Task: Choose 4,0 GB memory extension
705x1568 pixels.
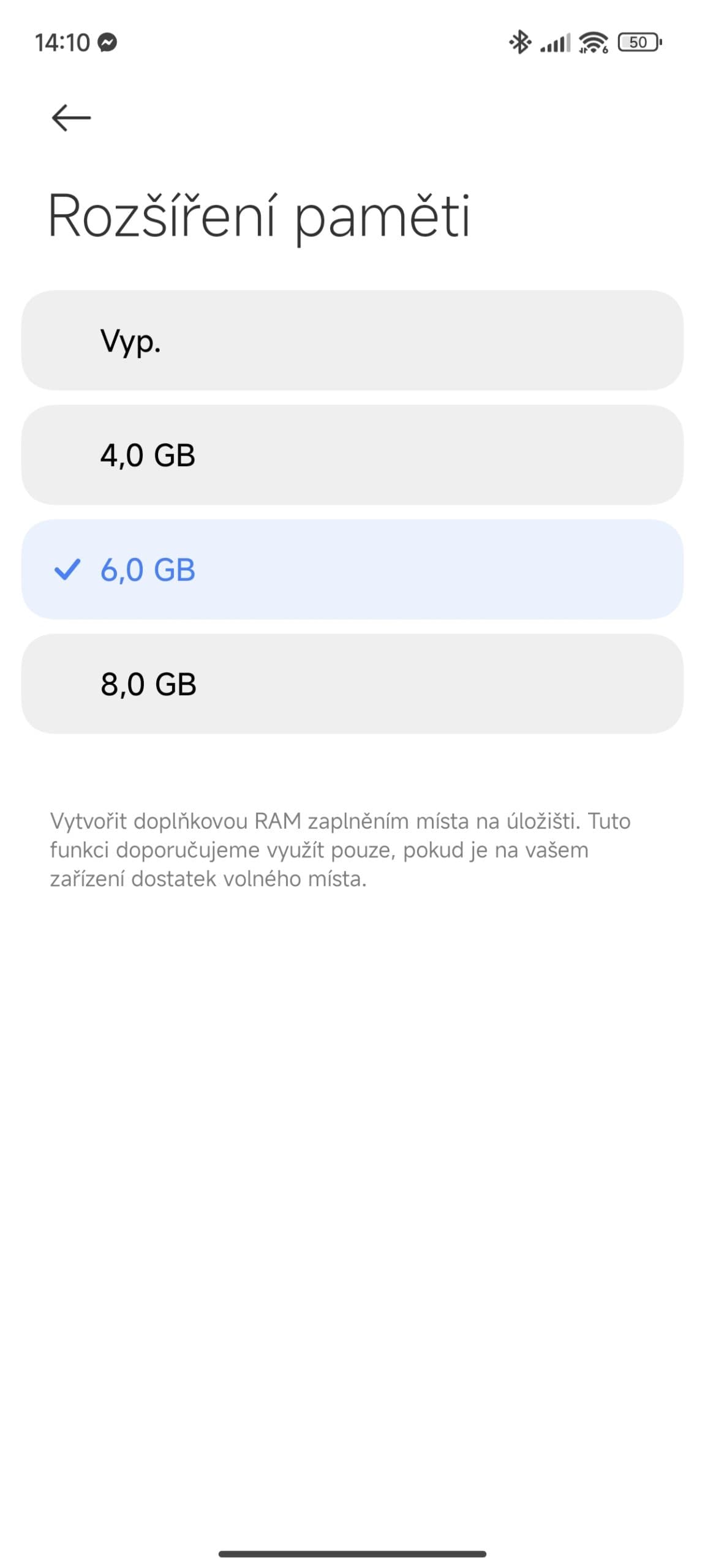Action: (x=352, y=454)
